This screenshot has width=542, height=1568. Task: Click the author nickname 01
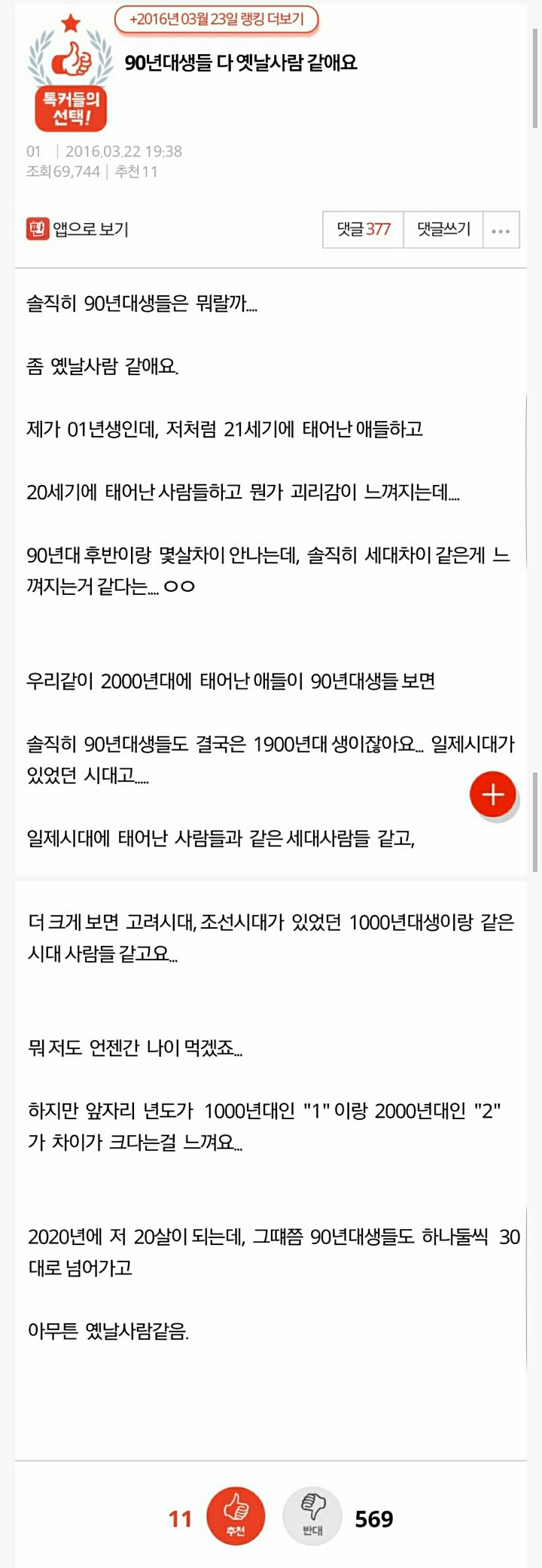tap(32, 151)
